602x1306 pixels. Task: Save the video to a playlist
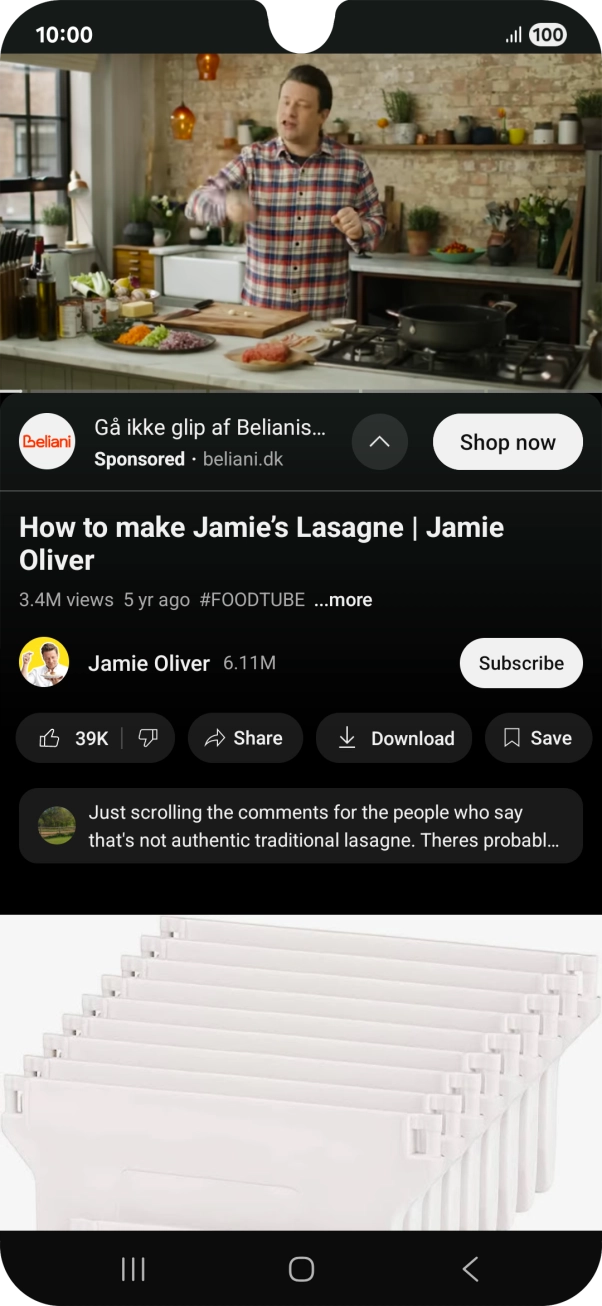coord(538,738)
